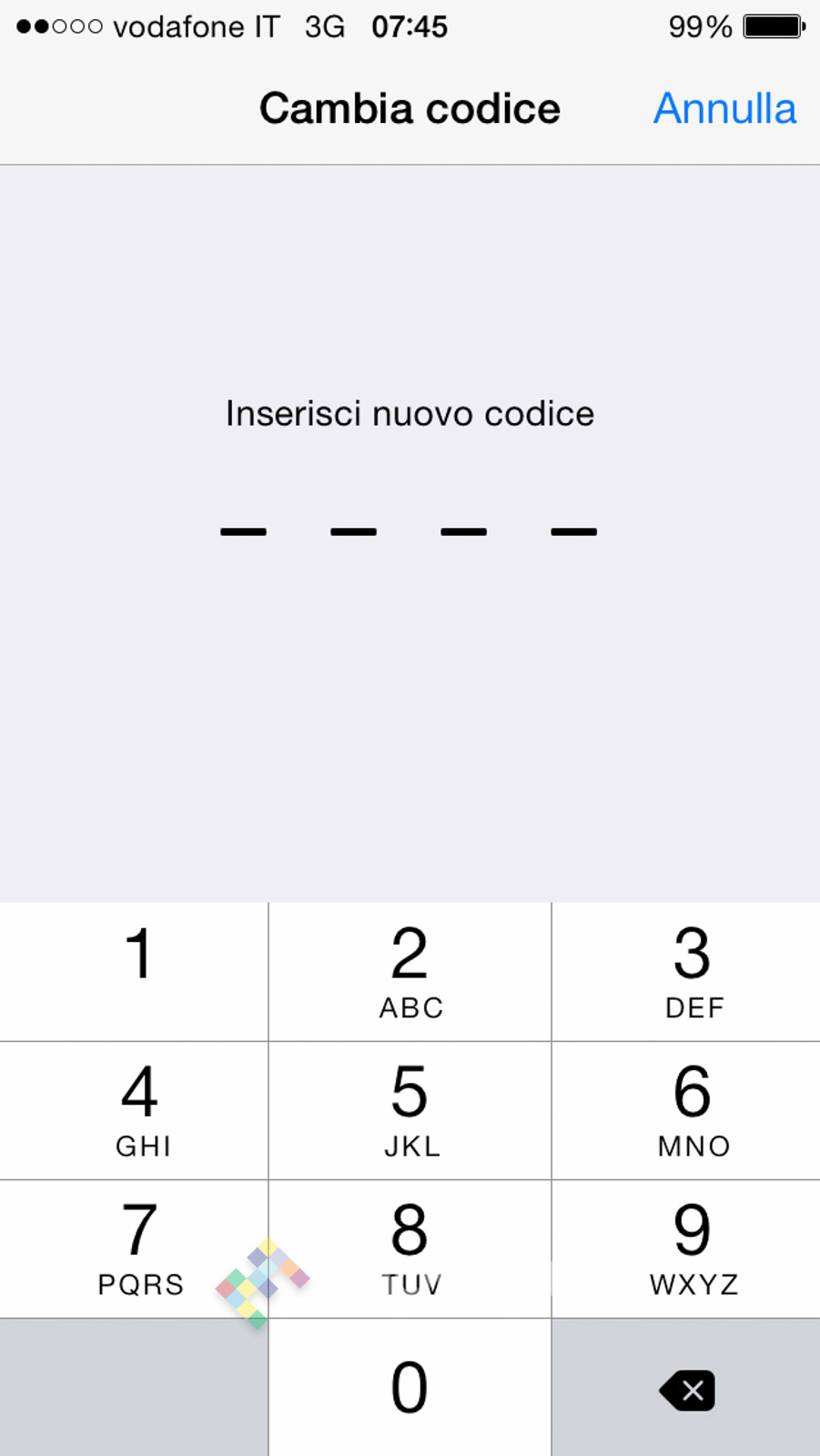Tap the 3 DEF key
The width and height of the screenshot is (820, 1456).
coord(686,971)
